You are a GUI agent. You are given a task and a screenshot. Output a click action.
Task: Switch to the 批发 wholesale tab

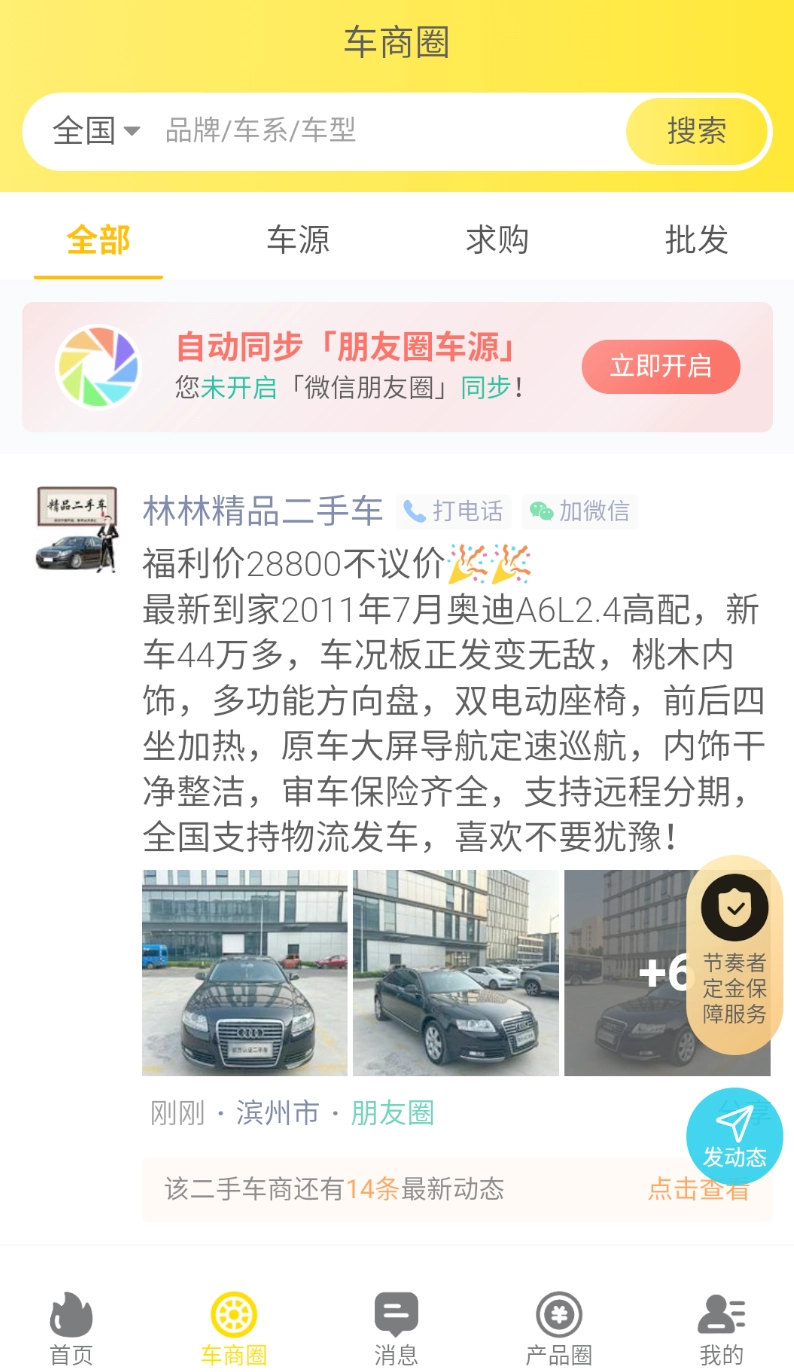(695, 239)
